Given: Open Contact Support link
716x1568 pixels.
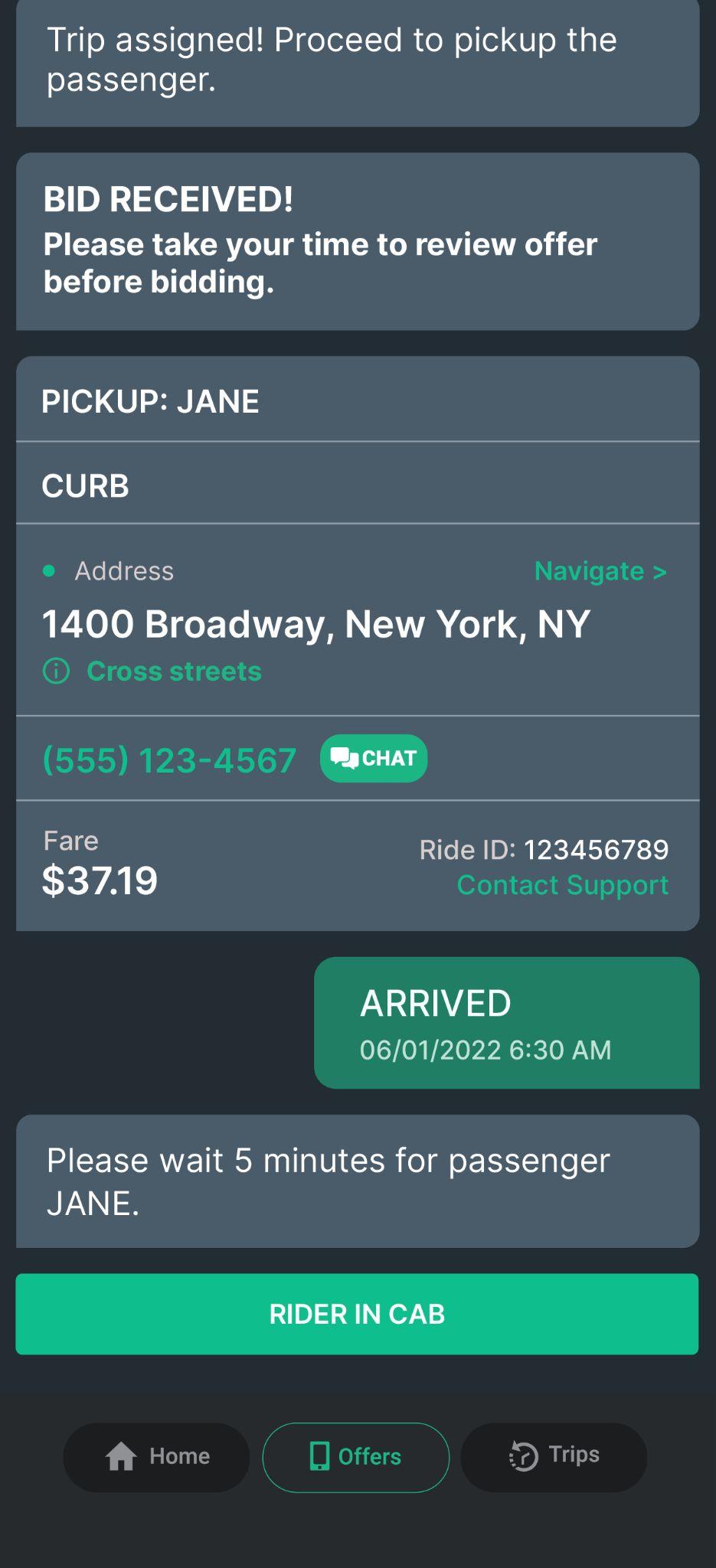Looking at the screenshot, I should (562, 885).
